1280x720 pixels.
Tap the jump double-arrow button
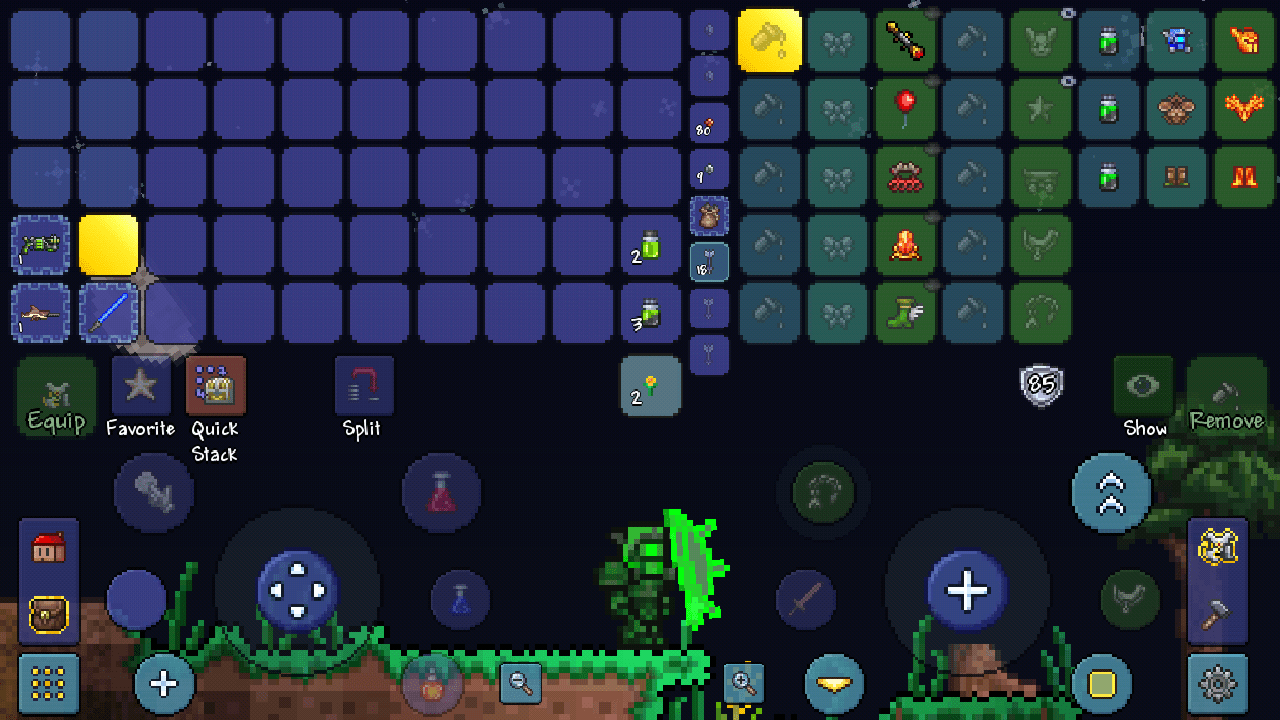point(1111,492)
